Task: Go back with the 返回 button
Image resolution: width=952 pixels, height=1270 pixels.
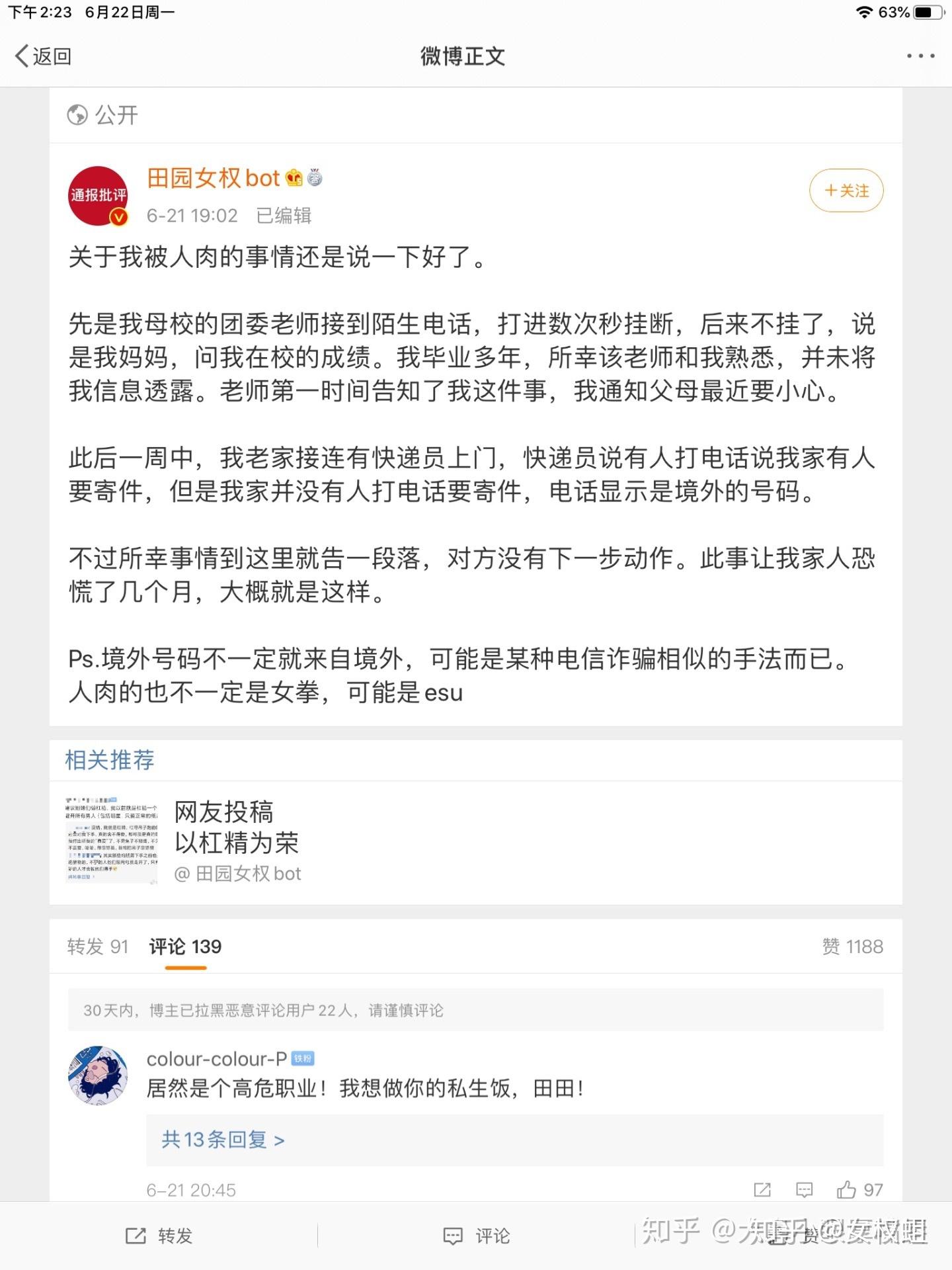Action: point(44,56)
